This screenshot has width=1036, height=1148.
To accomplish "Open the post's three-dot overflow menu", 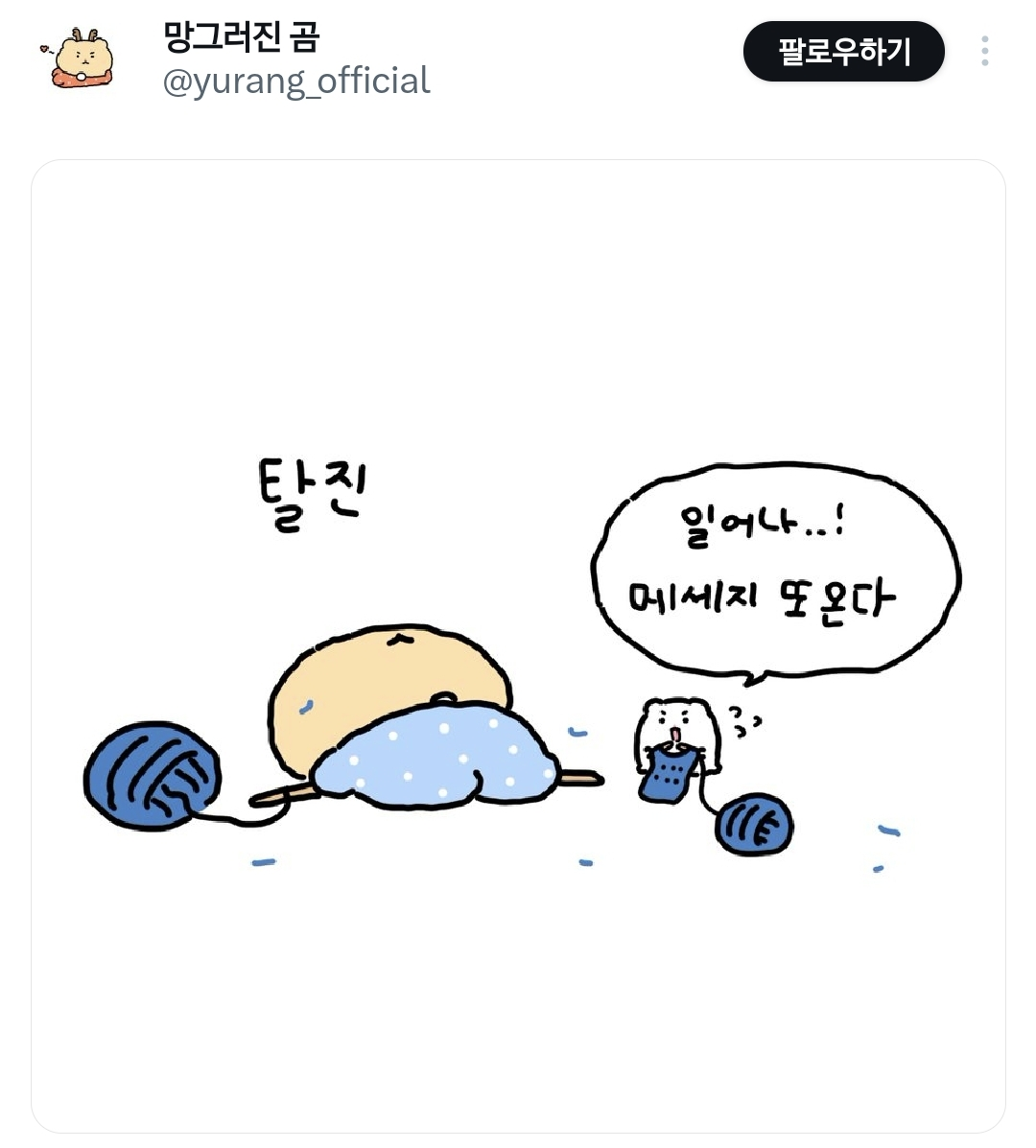I will (984, 52).
